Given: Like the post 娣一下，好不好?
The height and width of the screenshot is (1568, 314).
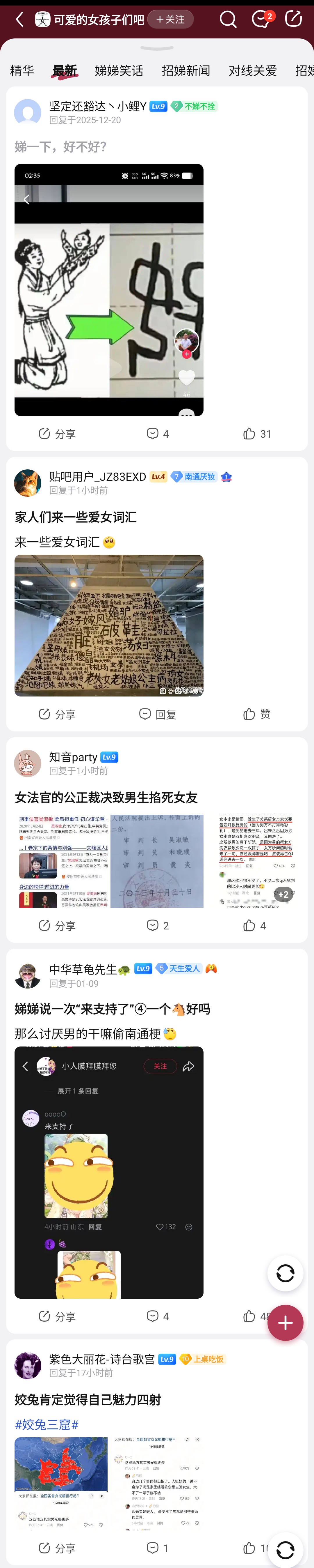Looking at the screenshot, I should (x=256, y=433).
